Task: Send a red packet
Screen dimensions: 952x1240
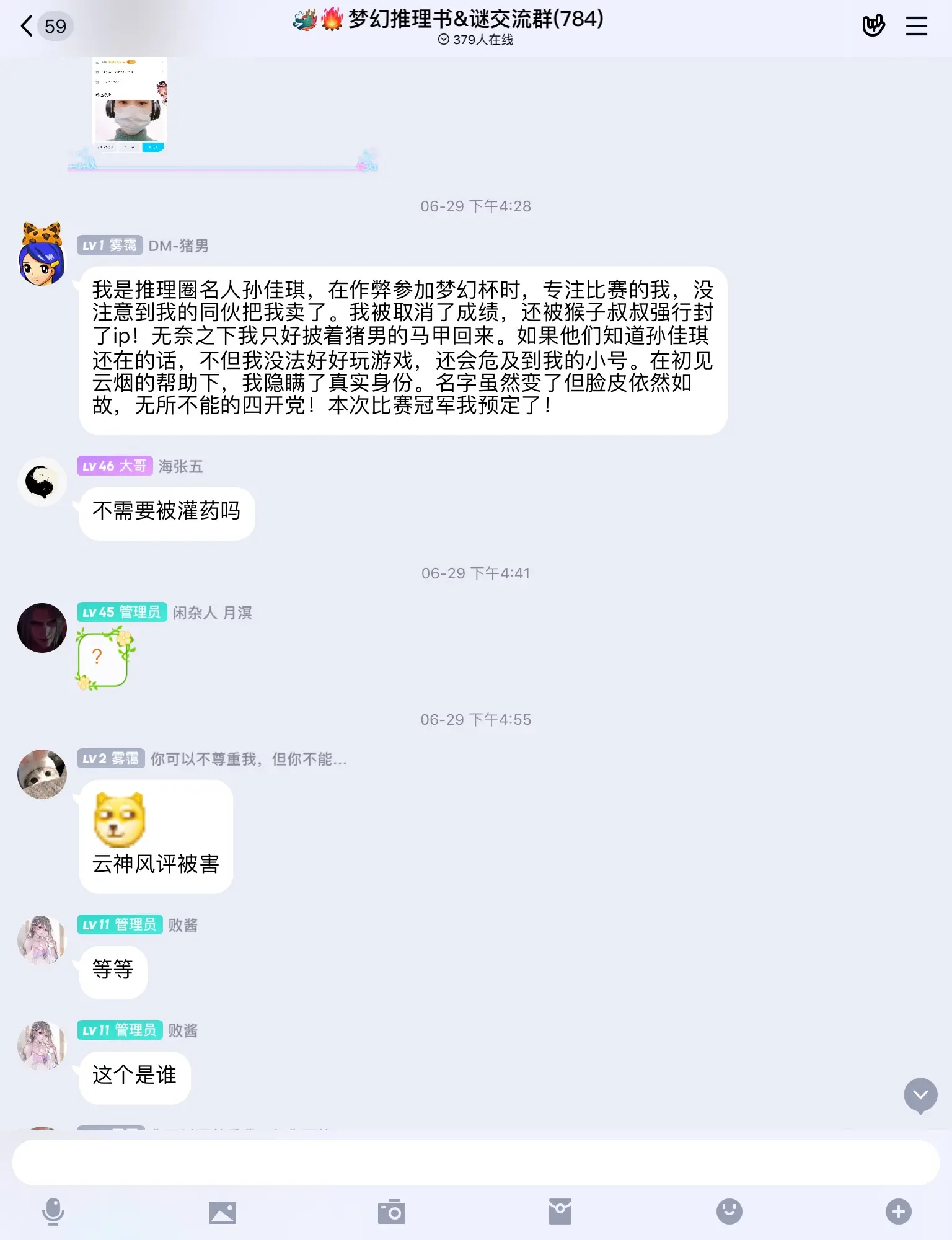Action: (x=560, y=1211)
